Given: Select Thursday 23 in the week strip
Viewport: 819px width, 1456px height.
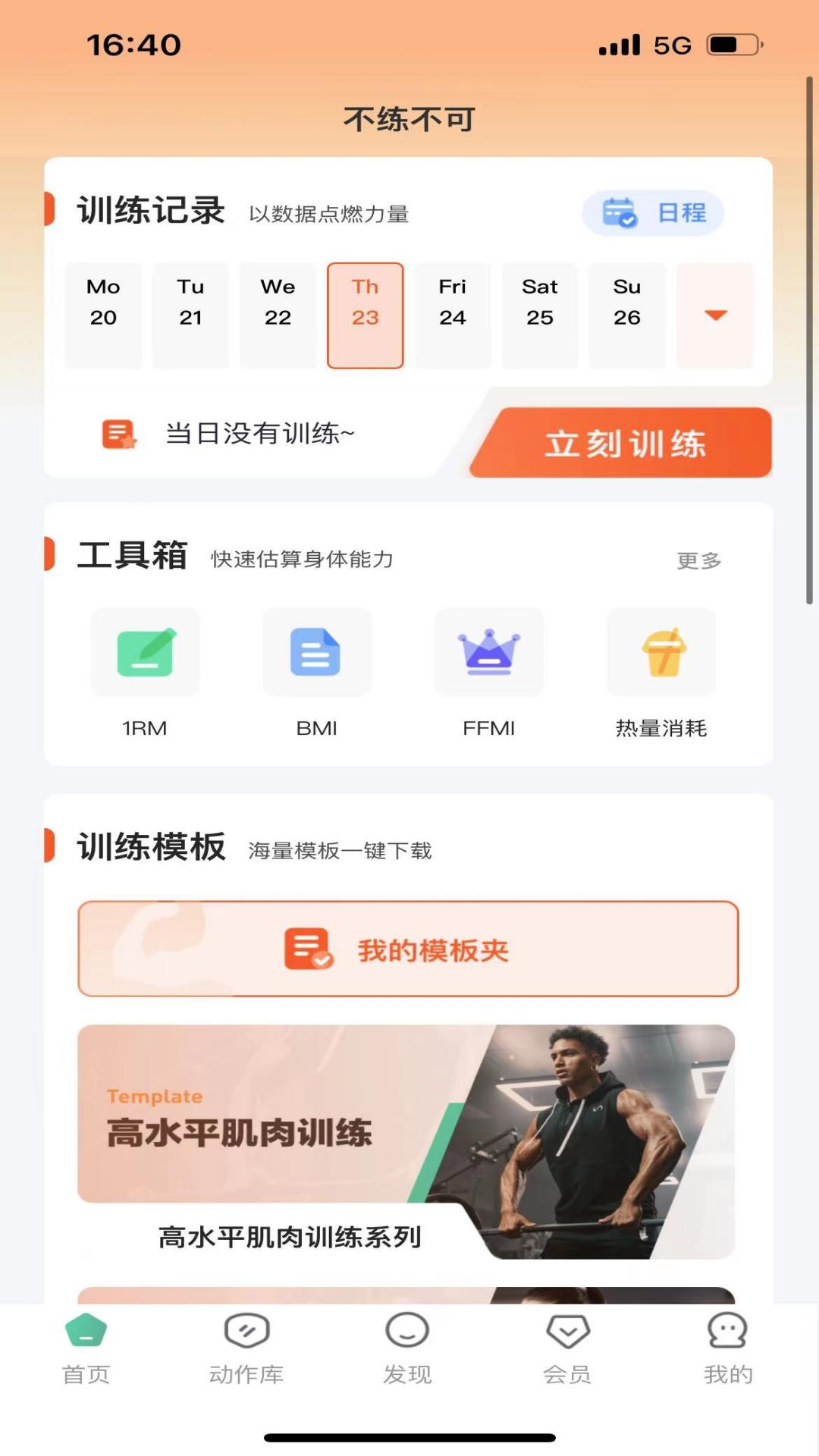Looking at the screenshot, I should point(365,314).
